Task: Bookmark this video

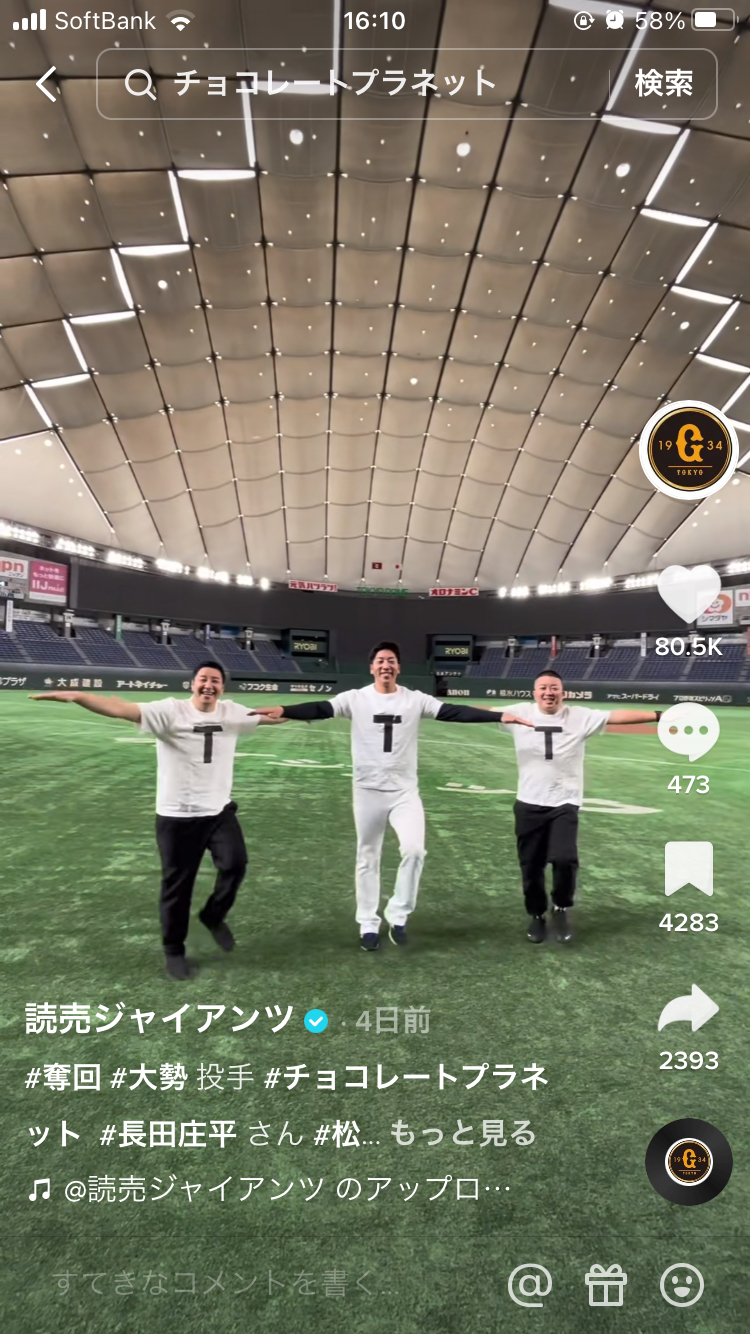Action: click(689, 869)
